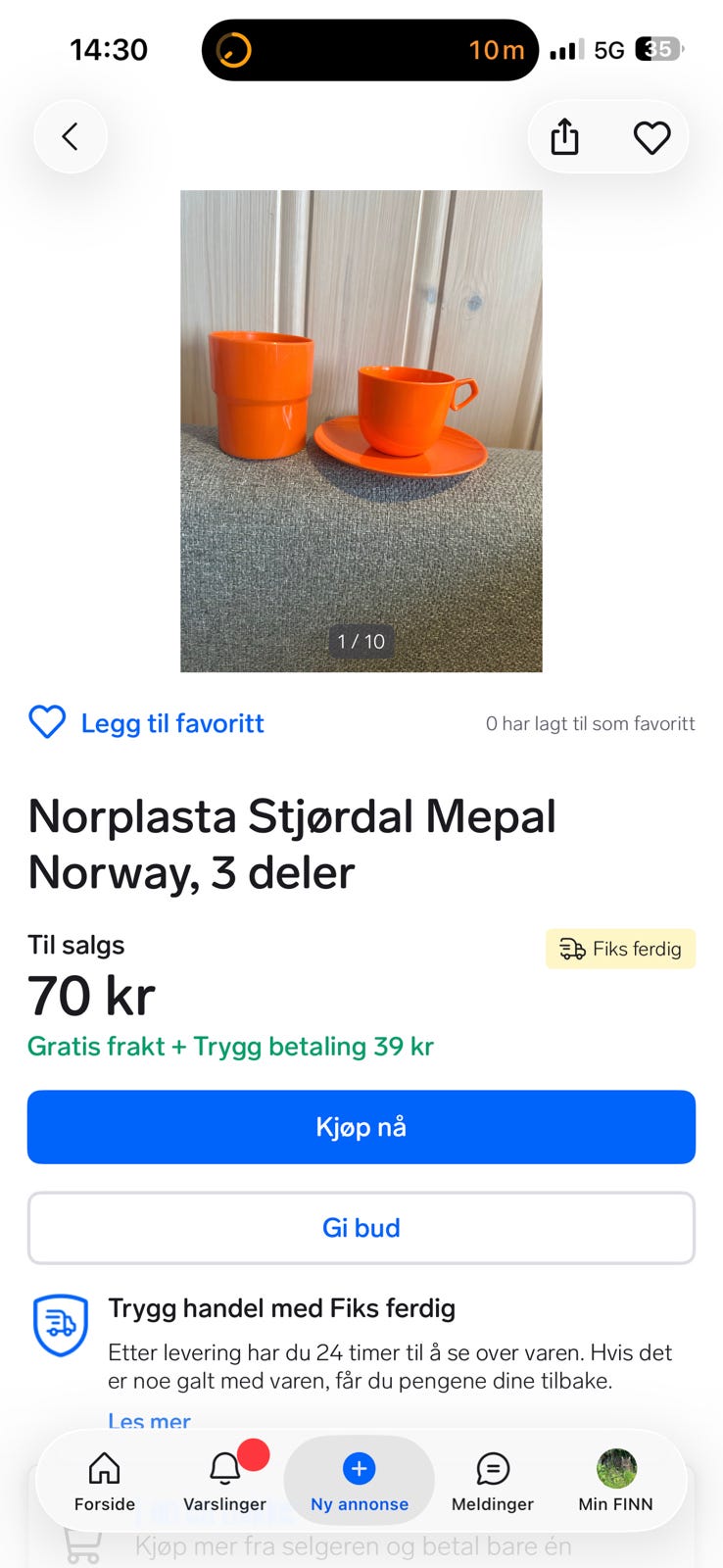Go back using the top arrow
This screenshot has width=723, height=1568.
tap(71, 136)
